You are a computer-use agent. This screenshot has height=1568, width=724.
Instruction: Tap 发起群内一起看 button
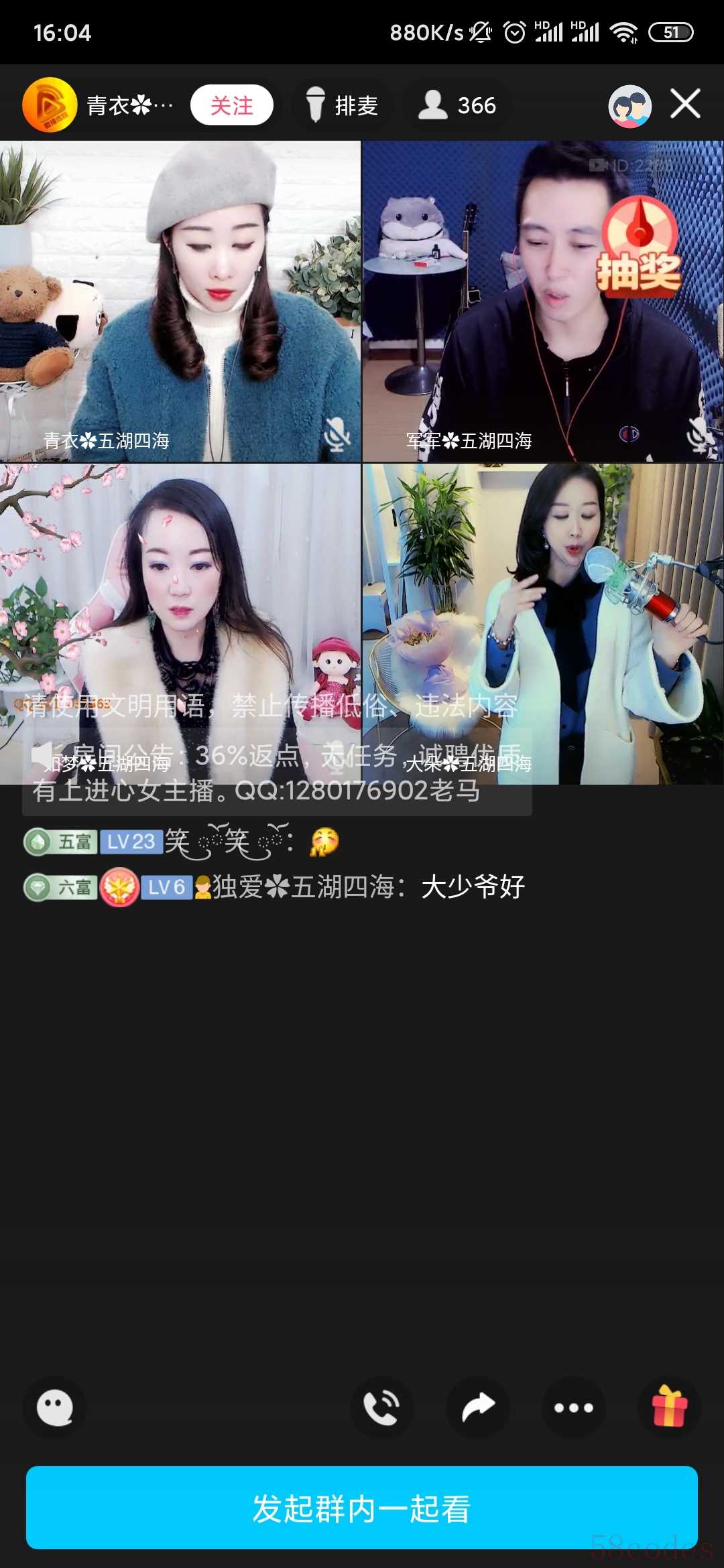click(x=362, y=1508)
